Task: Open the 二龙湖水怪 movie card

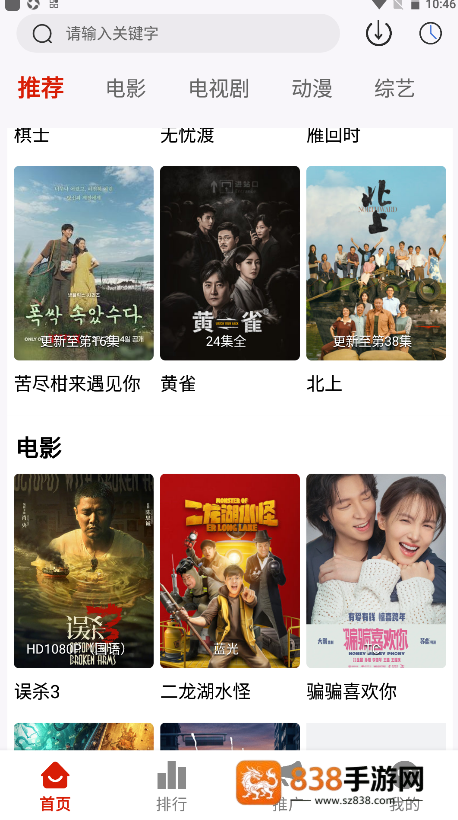Action: 230,571
